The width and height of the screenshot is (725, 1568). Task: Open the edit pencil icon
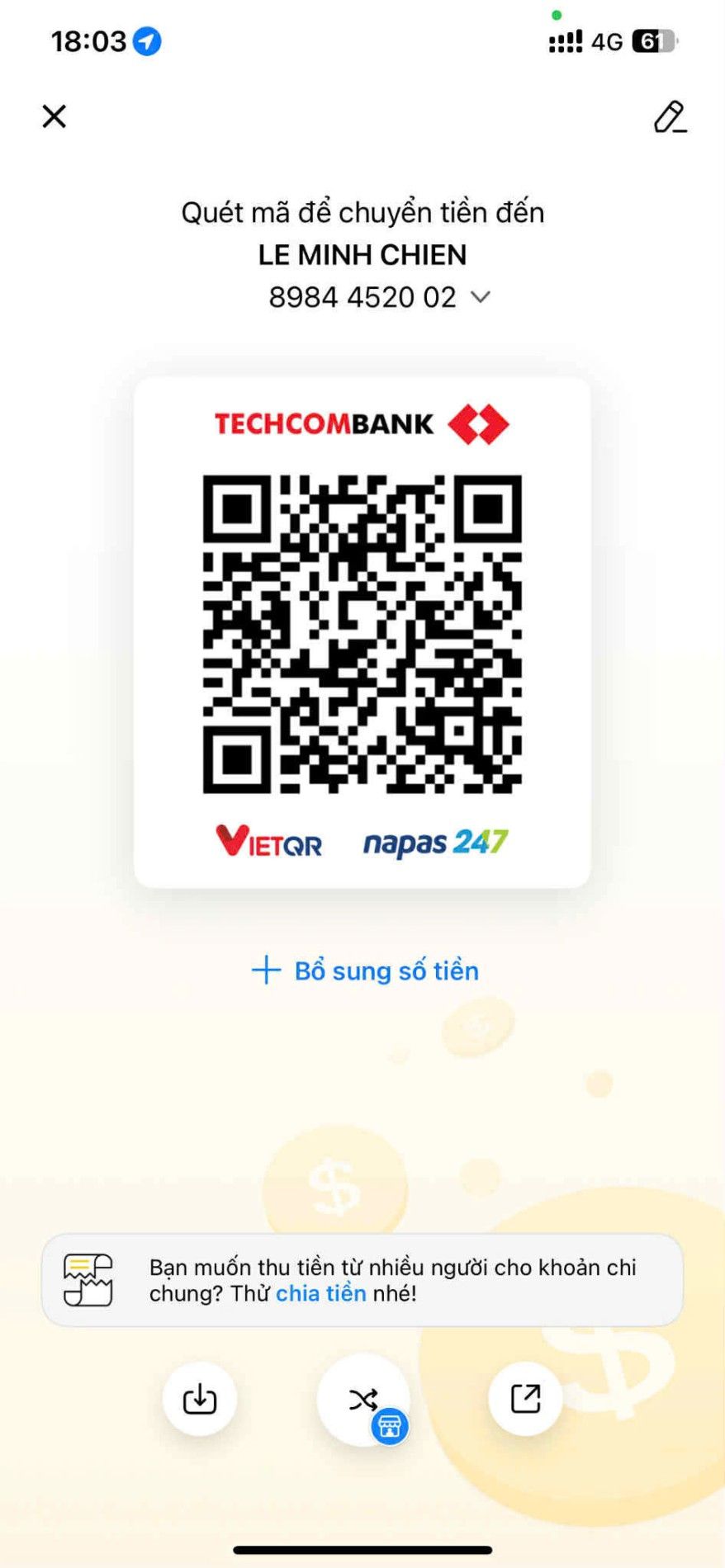(670, 117)
